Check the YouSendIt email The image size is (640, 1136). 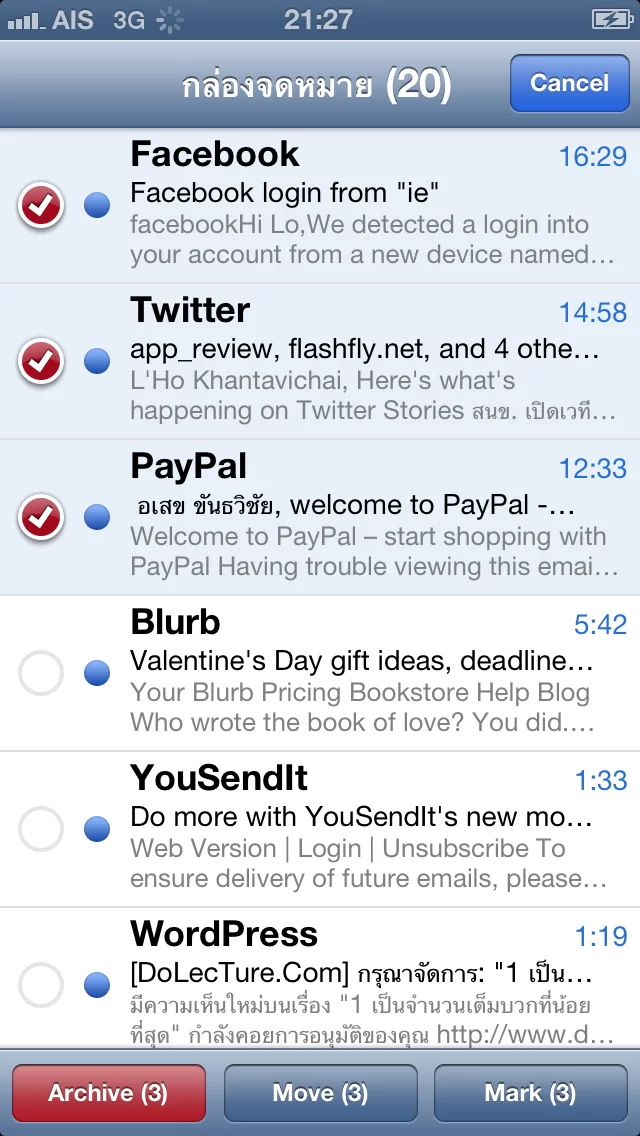[41, 829]
